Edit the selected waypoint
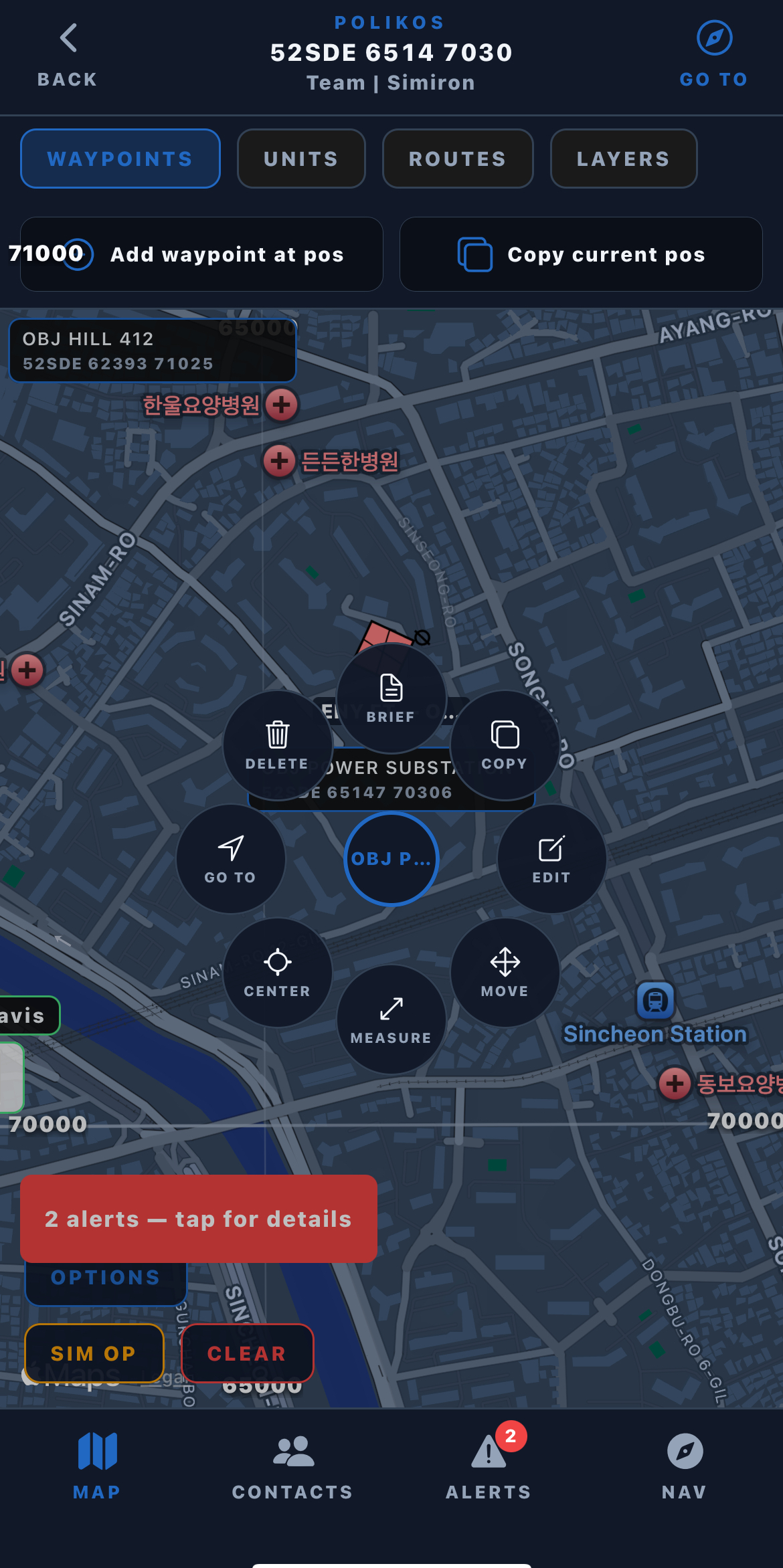 (x=552, y=859)
